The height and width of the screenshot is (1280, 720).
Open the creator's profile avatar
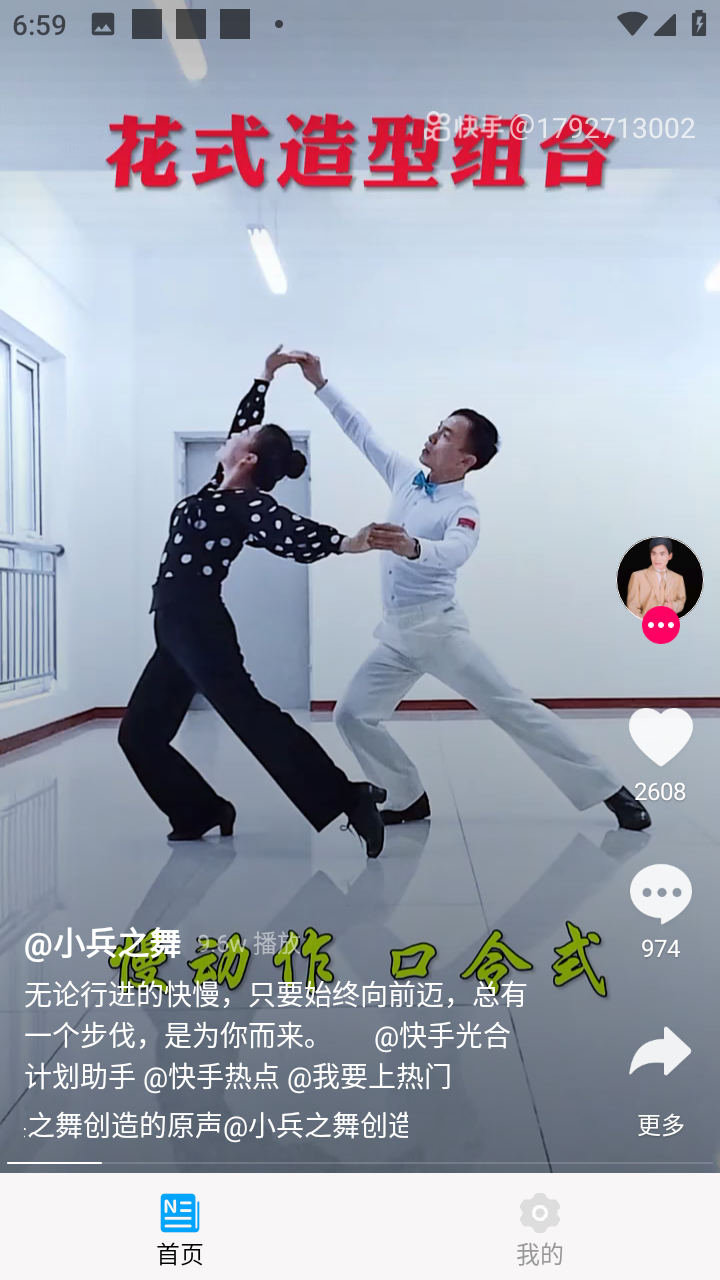point(660,580)
